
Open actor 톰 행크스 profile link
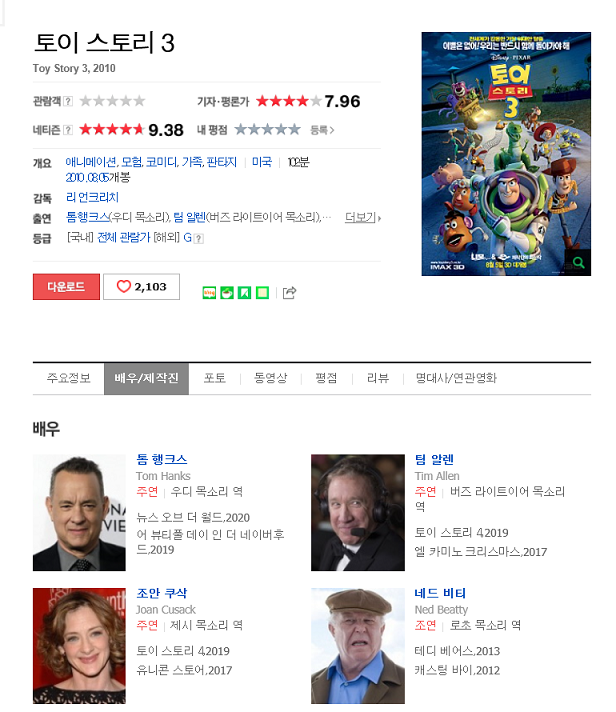161,459
